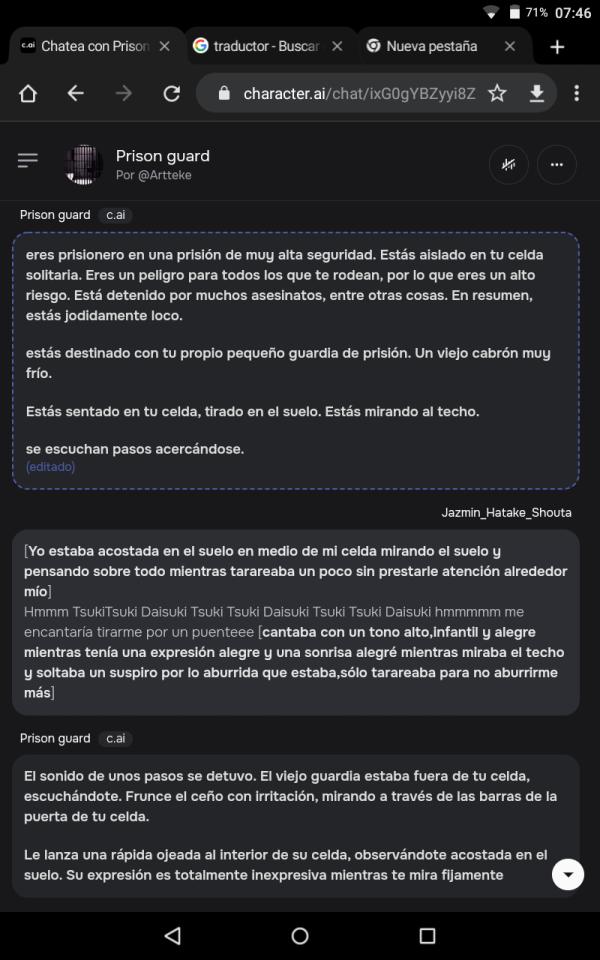Open chat options three-dot button

point(556,165)
